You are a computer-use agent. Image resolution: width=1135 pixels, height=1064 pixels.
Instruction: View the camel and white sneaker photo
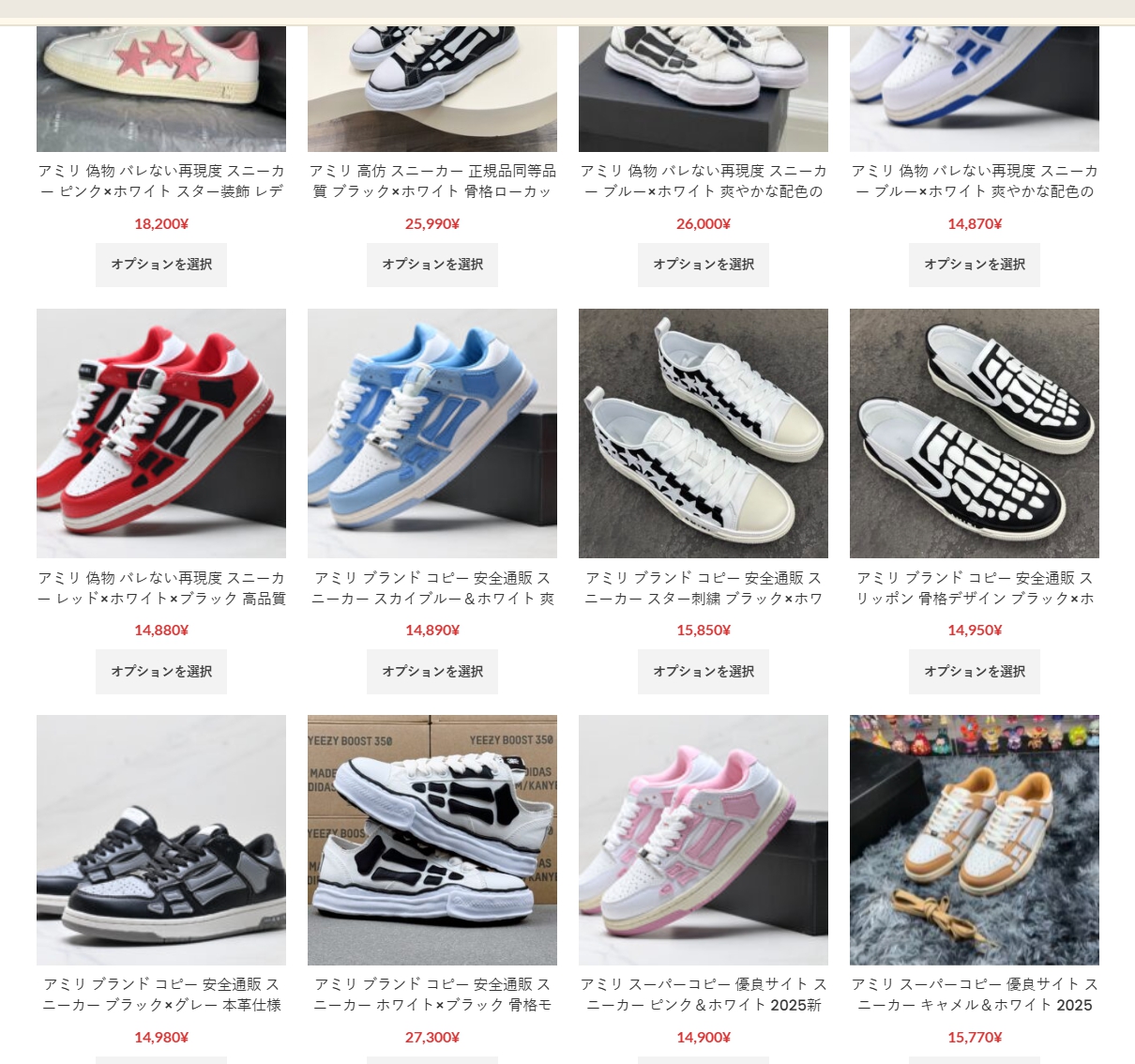pos(975,840)
